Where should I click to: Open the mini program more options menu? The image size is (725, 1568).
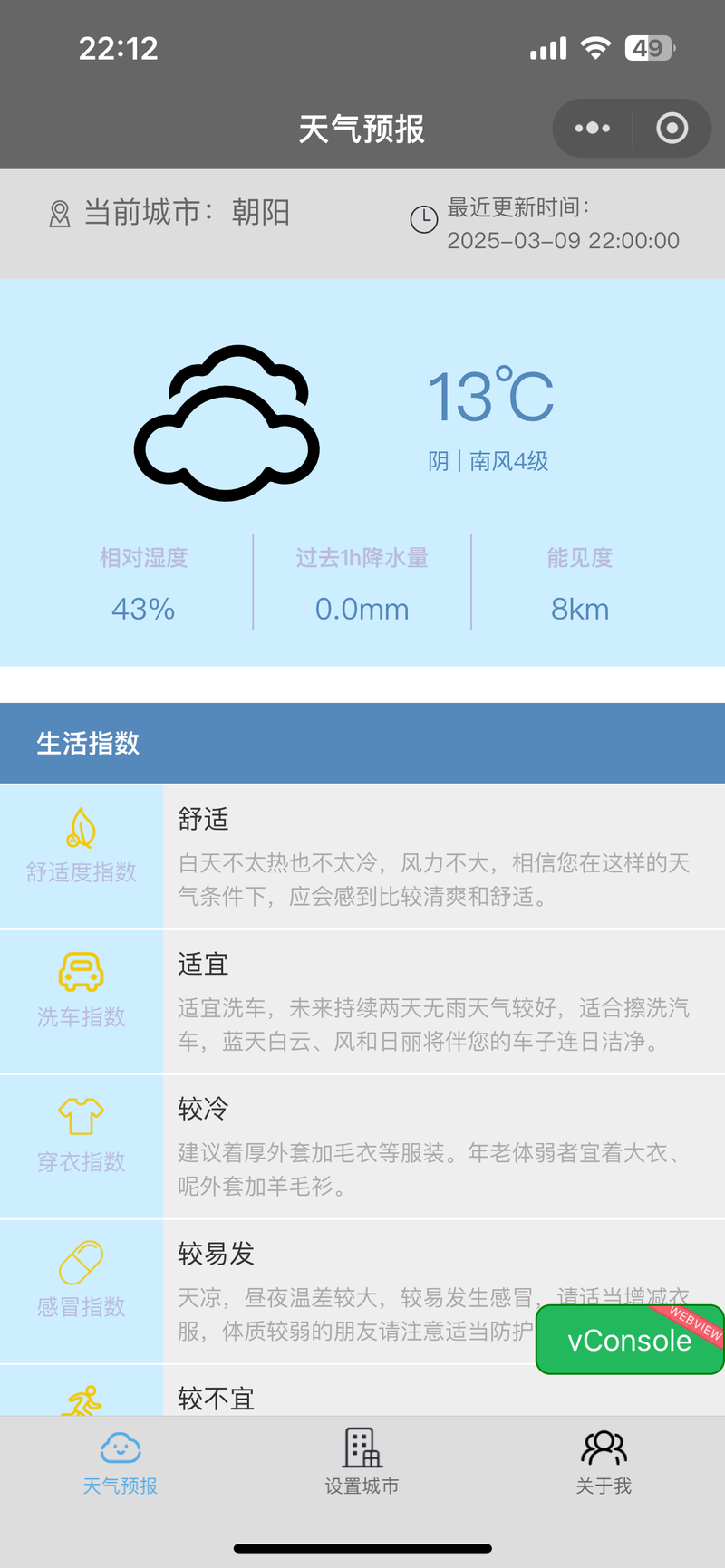593,129
